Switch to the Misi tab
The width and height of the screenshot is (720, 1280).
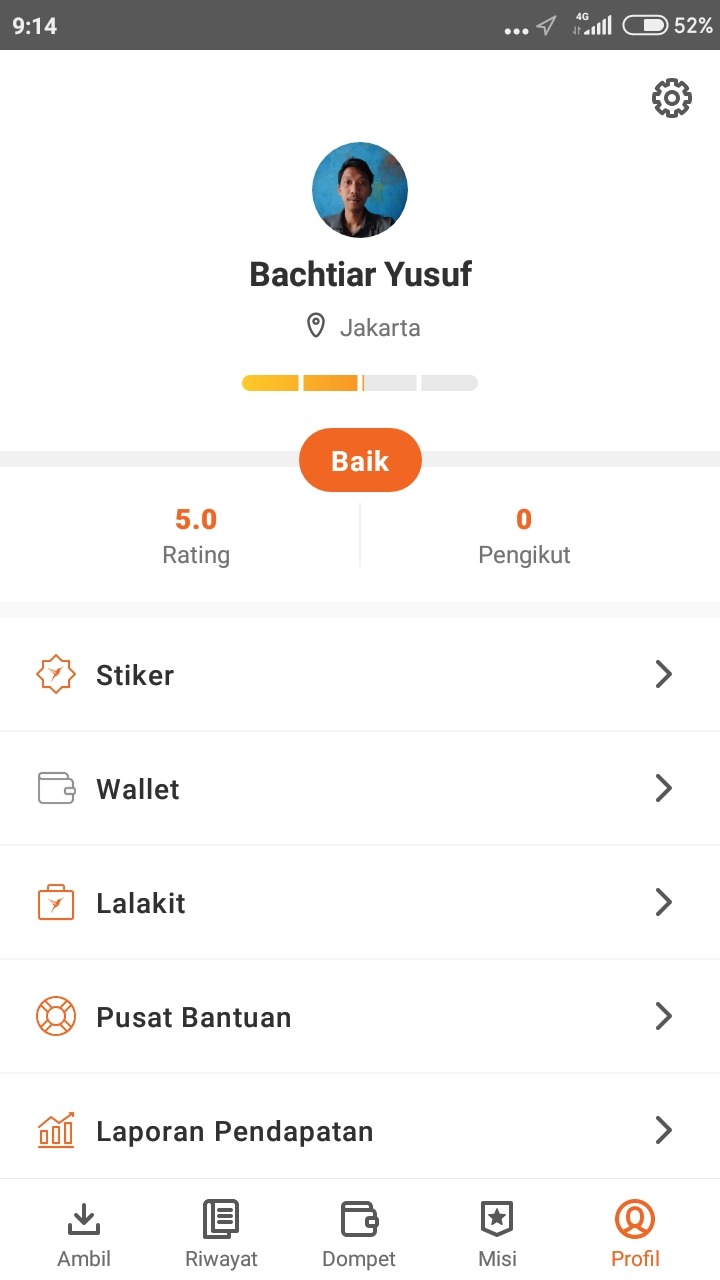coord(497,1233)
